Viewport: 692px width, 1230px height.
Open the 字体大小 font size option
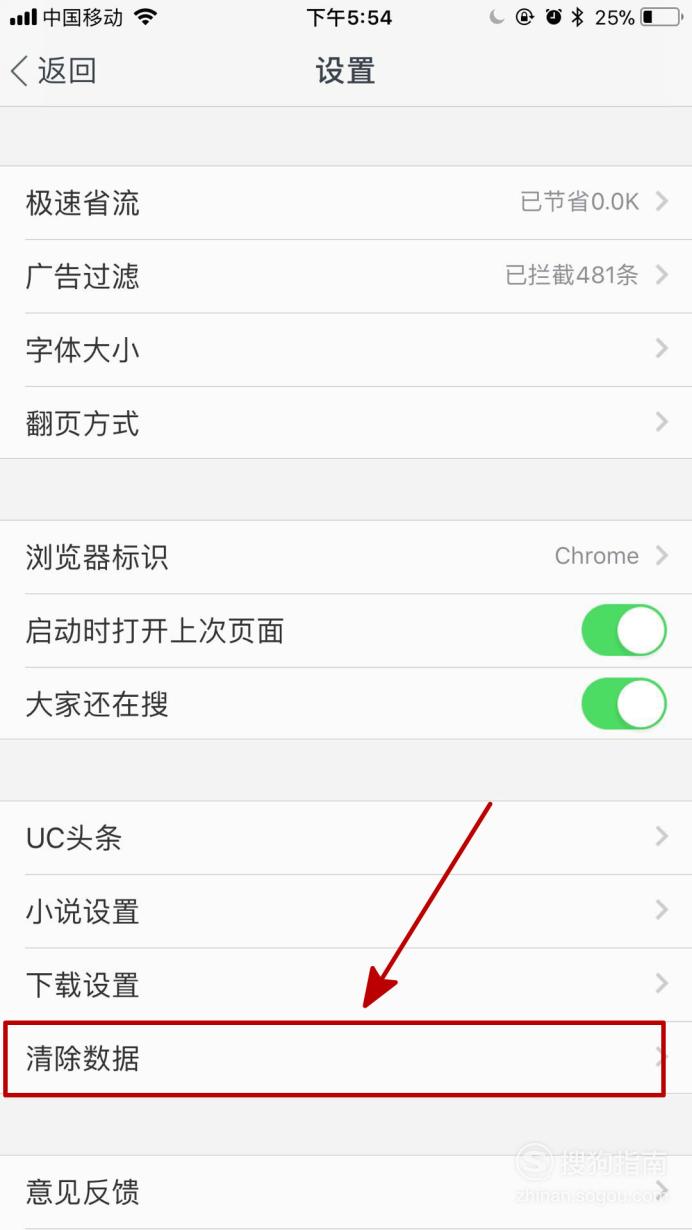(x=346, y=350)
